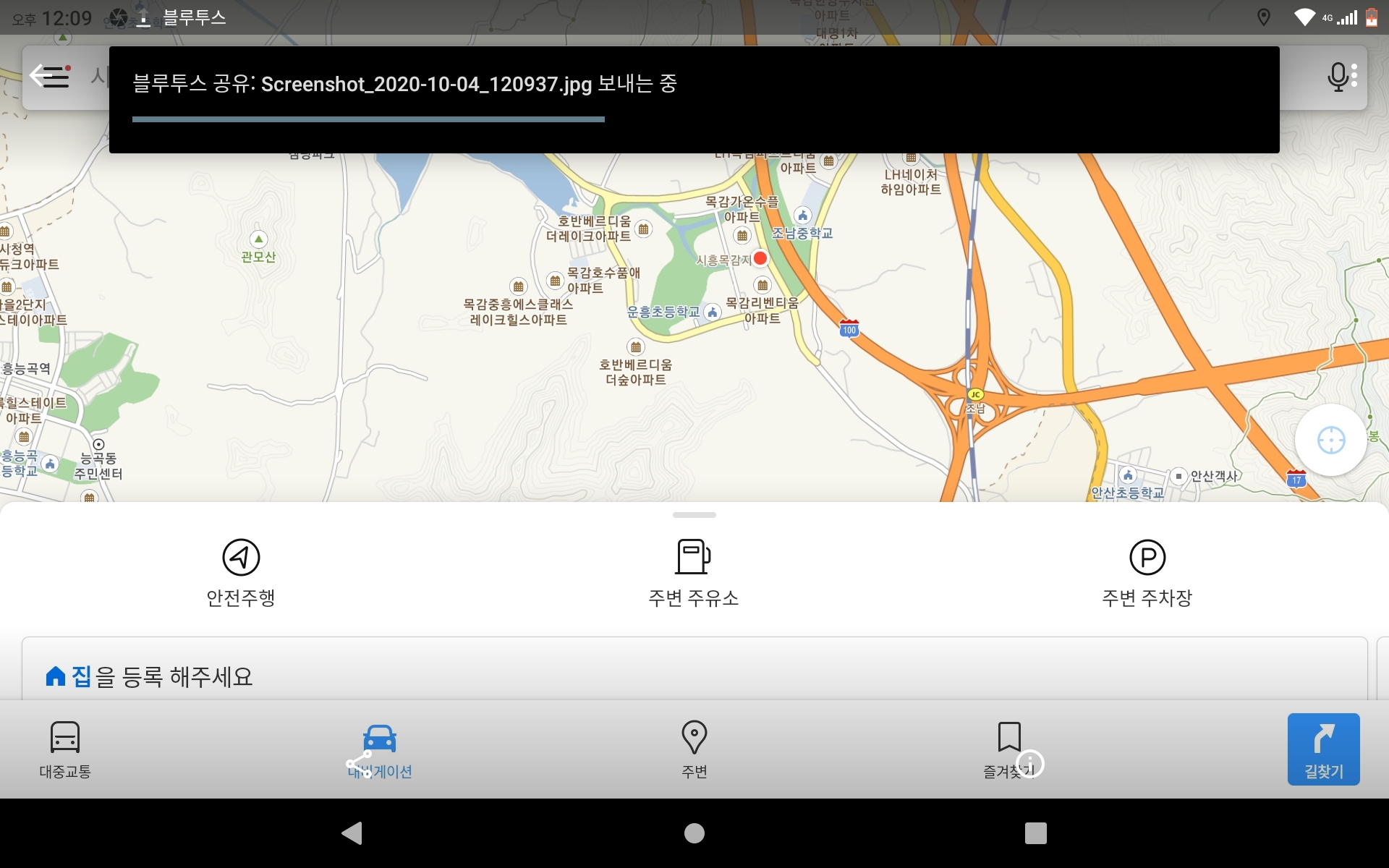This screenshot has width=1389, height=868.
Task: Register home address (집을 등록 해주세요)
Action: click(x=150, y=676)
